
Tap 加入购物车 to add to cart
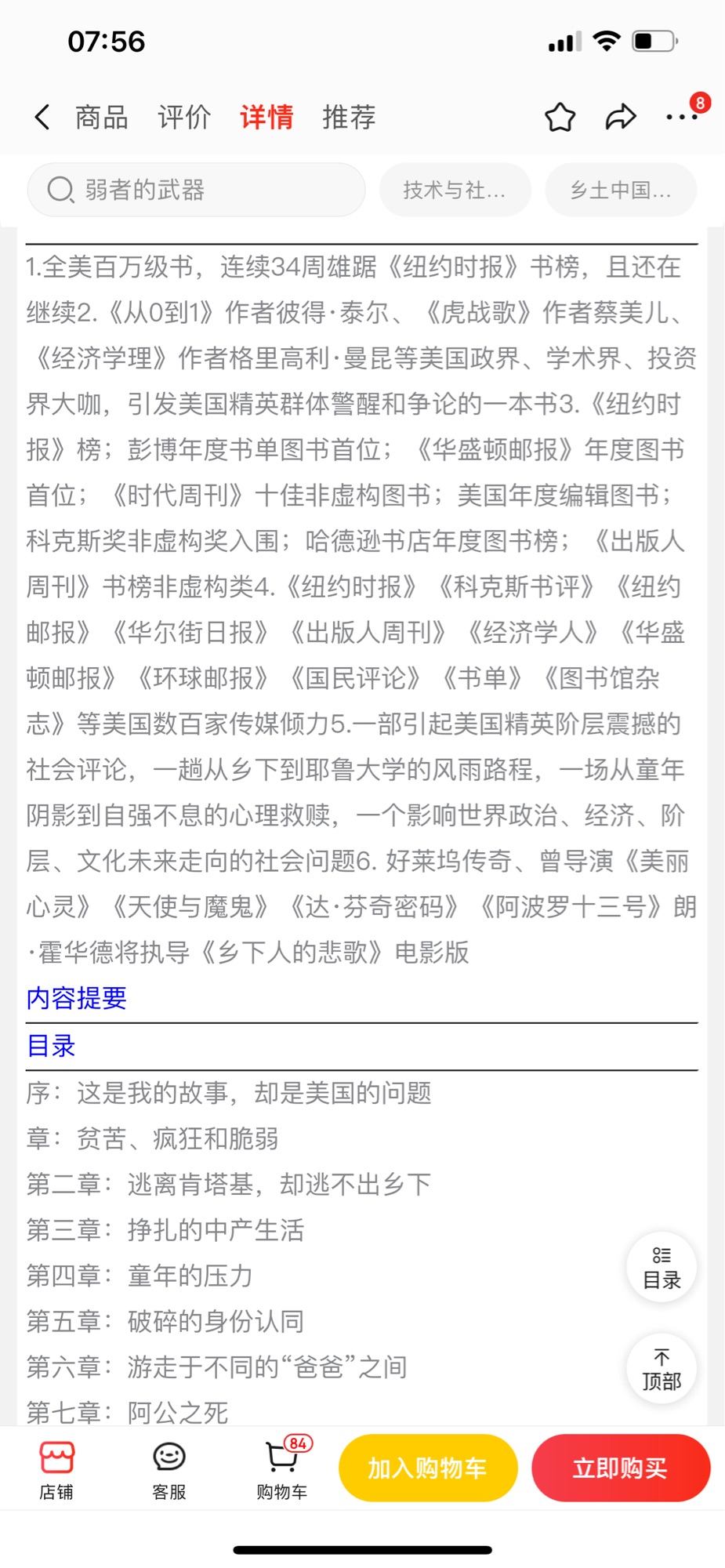point(428,1468)
